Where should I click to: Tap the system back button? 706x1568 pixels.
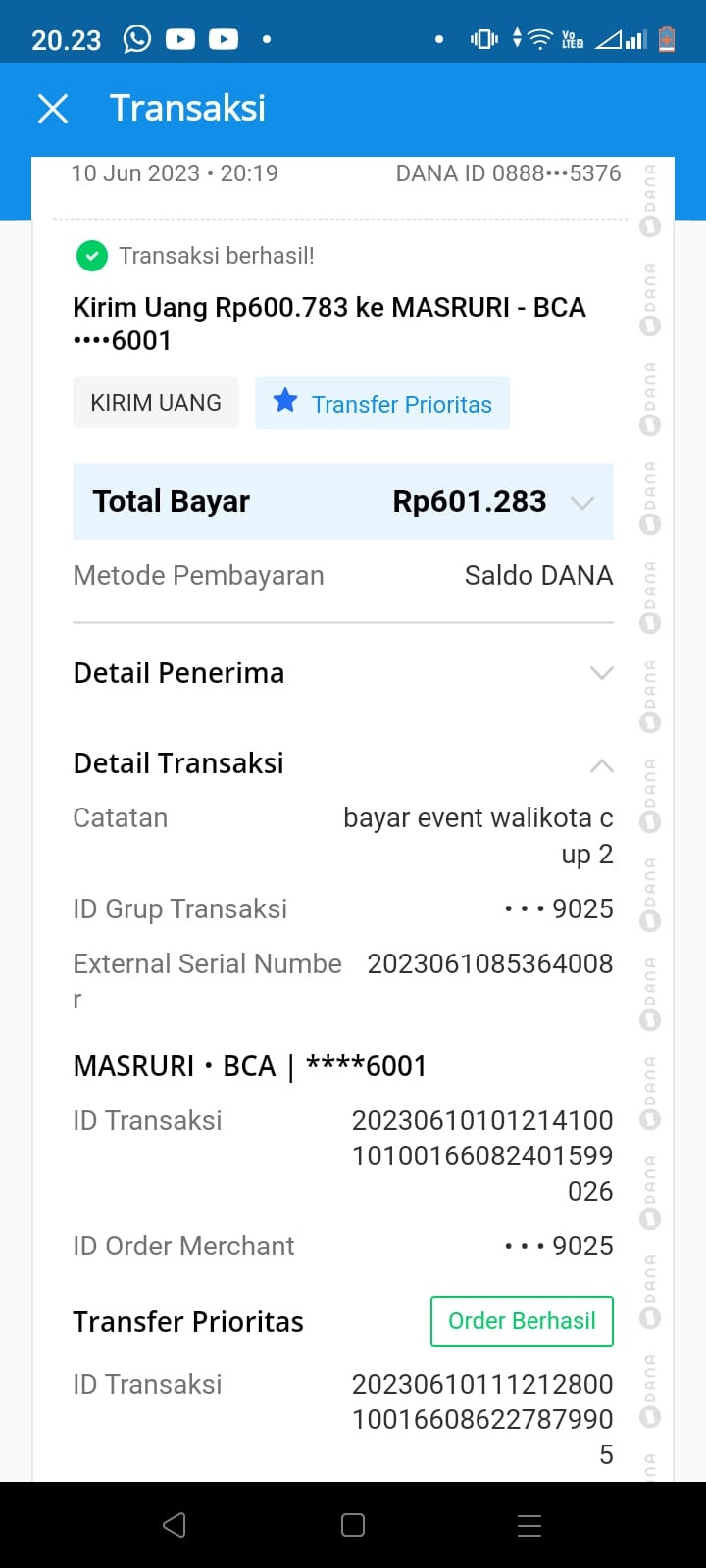pos(175,1524)
